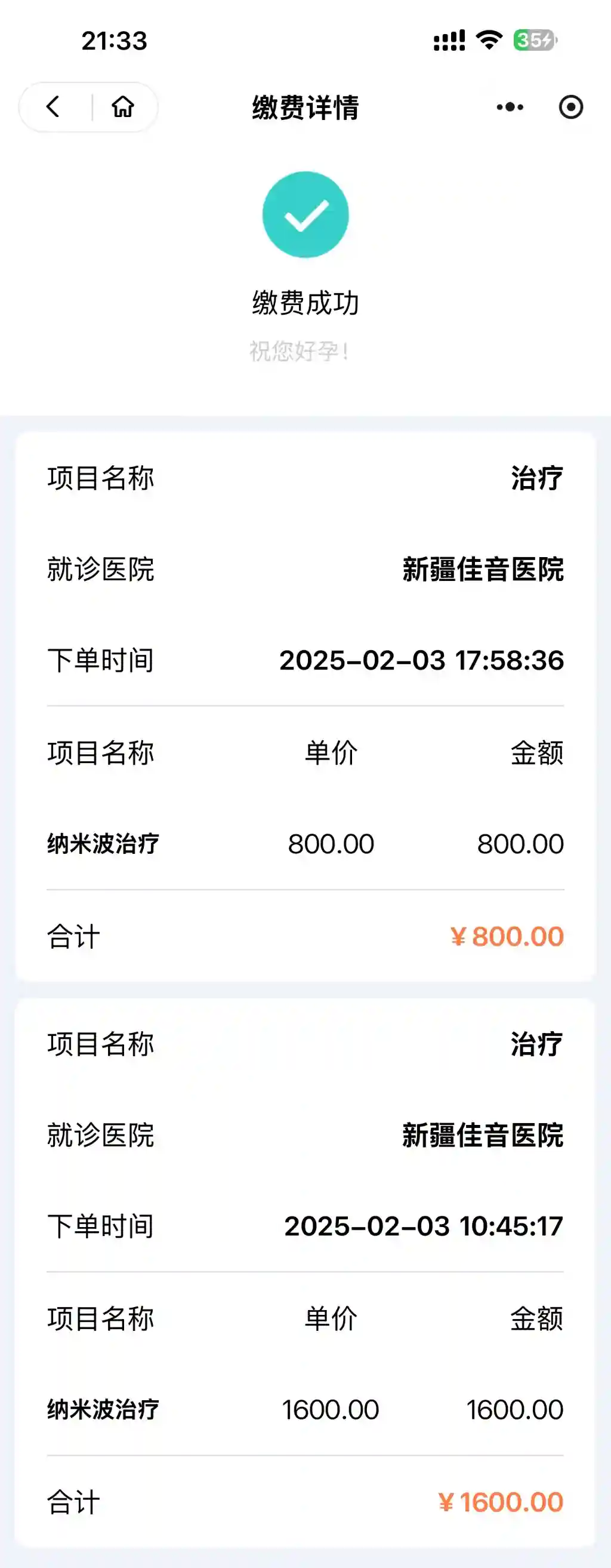Close the mini program with the circle button

[570, 107]
